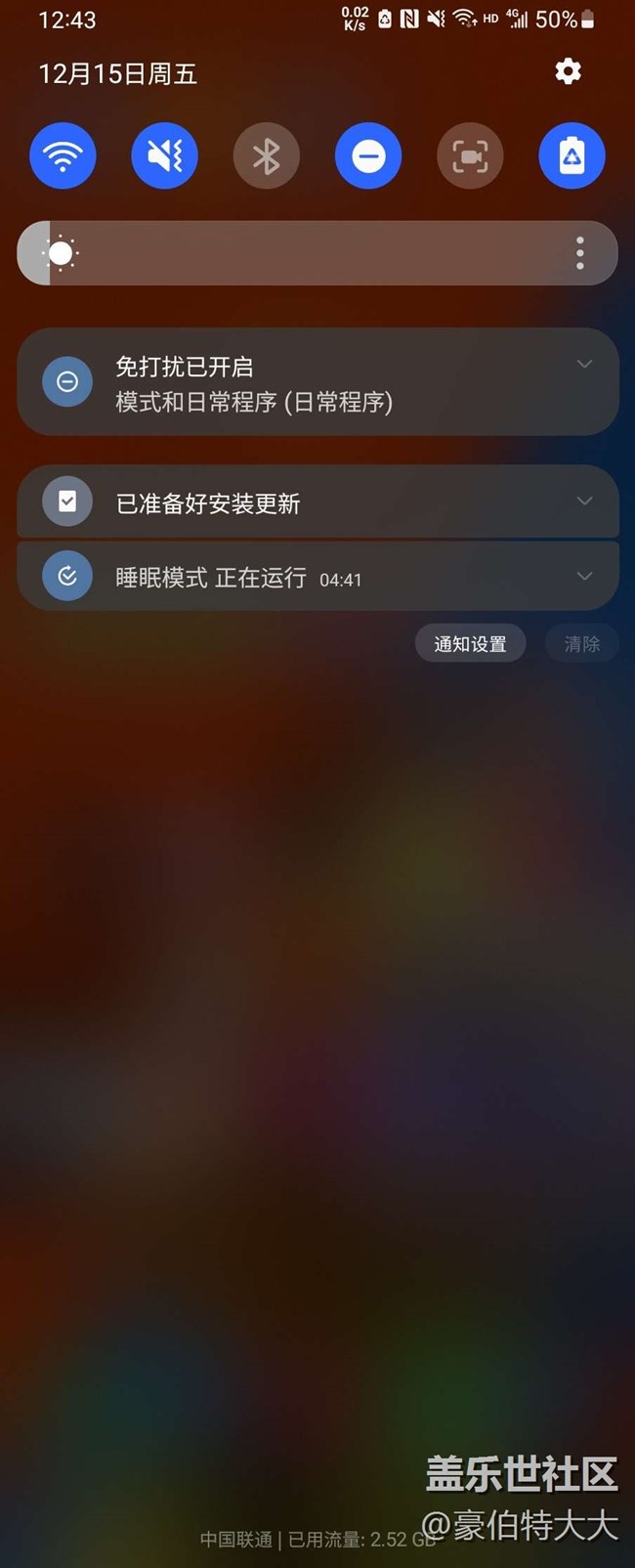Open 通知设置 notification settings
The image size is (635, 1568).
(470, 644)
